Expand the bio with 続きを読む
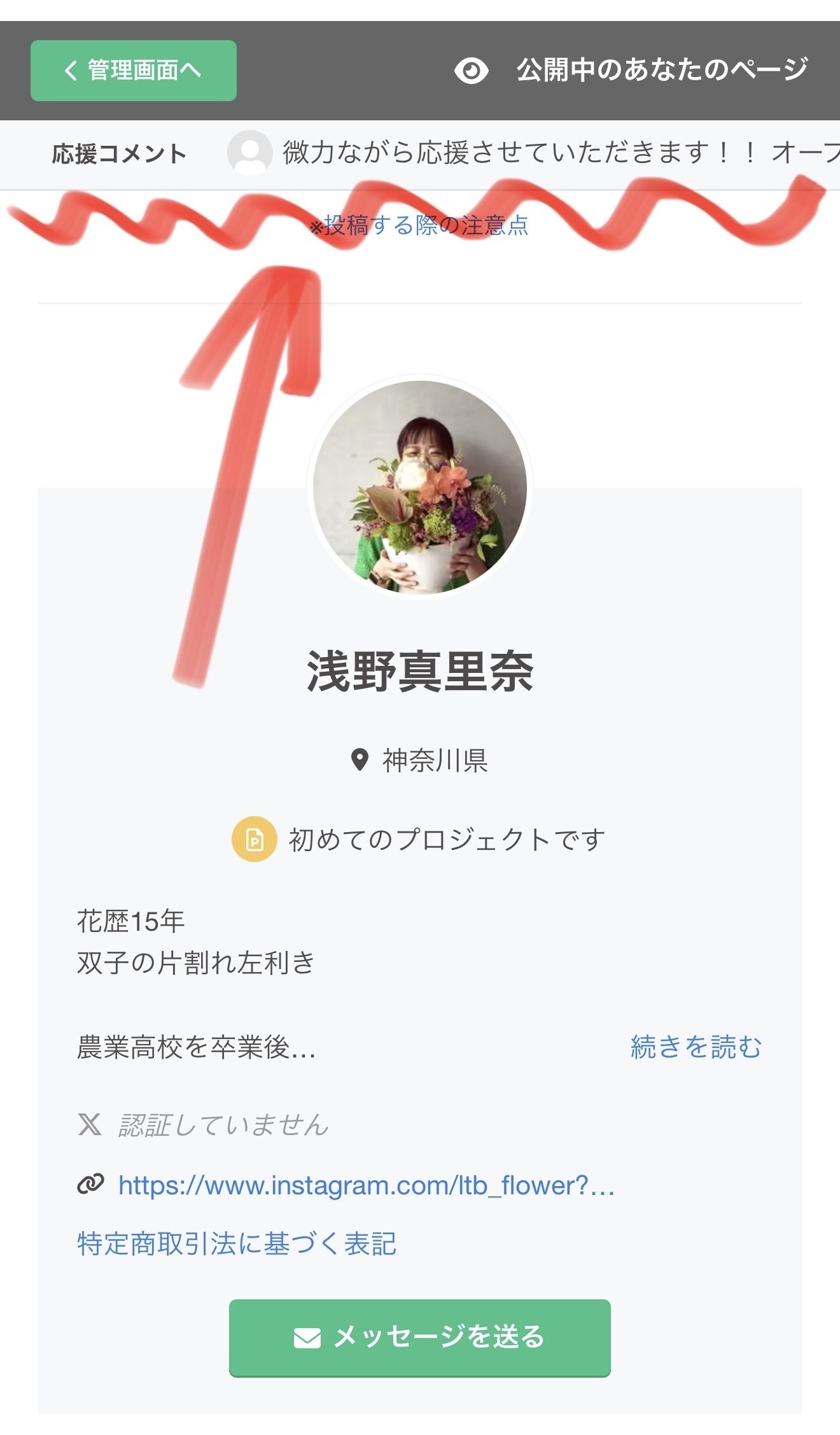The width and height of the screenshot is (840, 1435). coord(696,1047)
